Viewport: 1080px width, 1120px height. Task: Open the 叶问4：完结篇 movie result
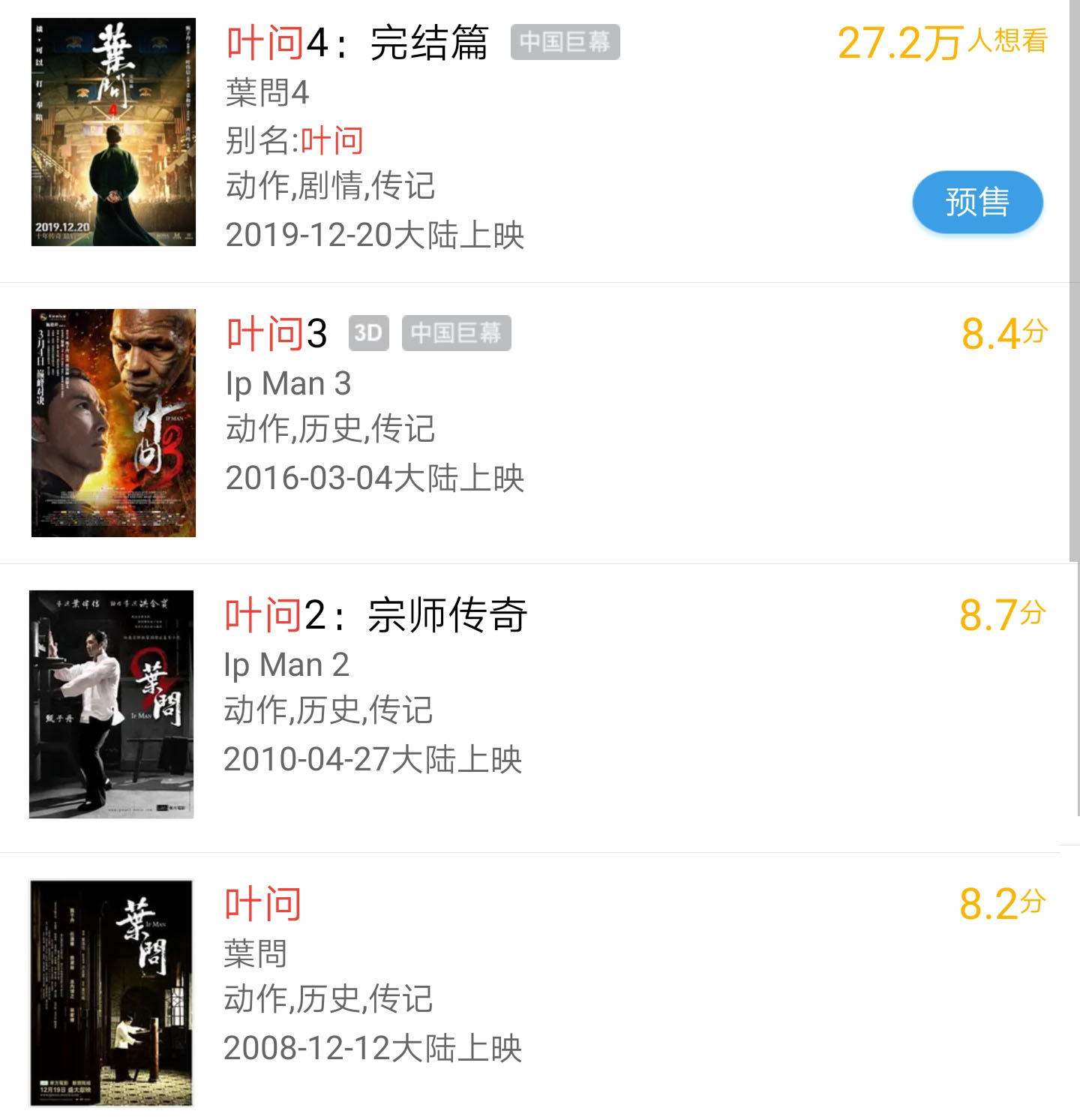[x=357, y=44]
